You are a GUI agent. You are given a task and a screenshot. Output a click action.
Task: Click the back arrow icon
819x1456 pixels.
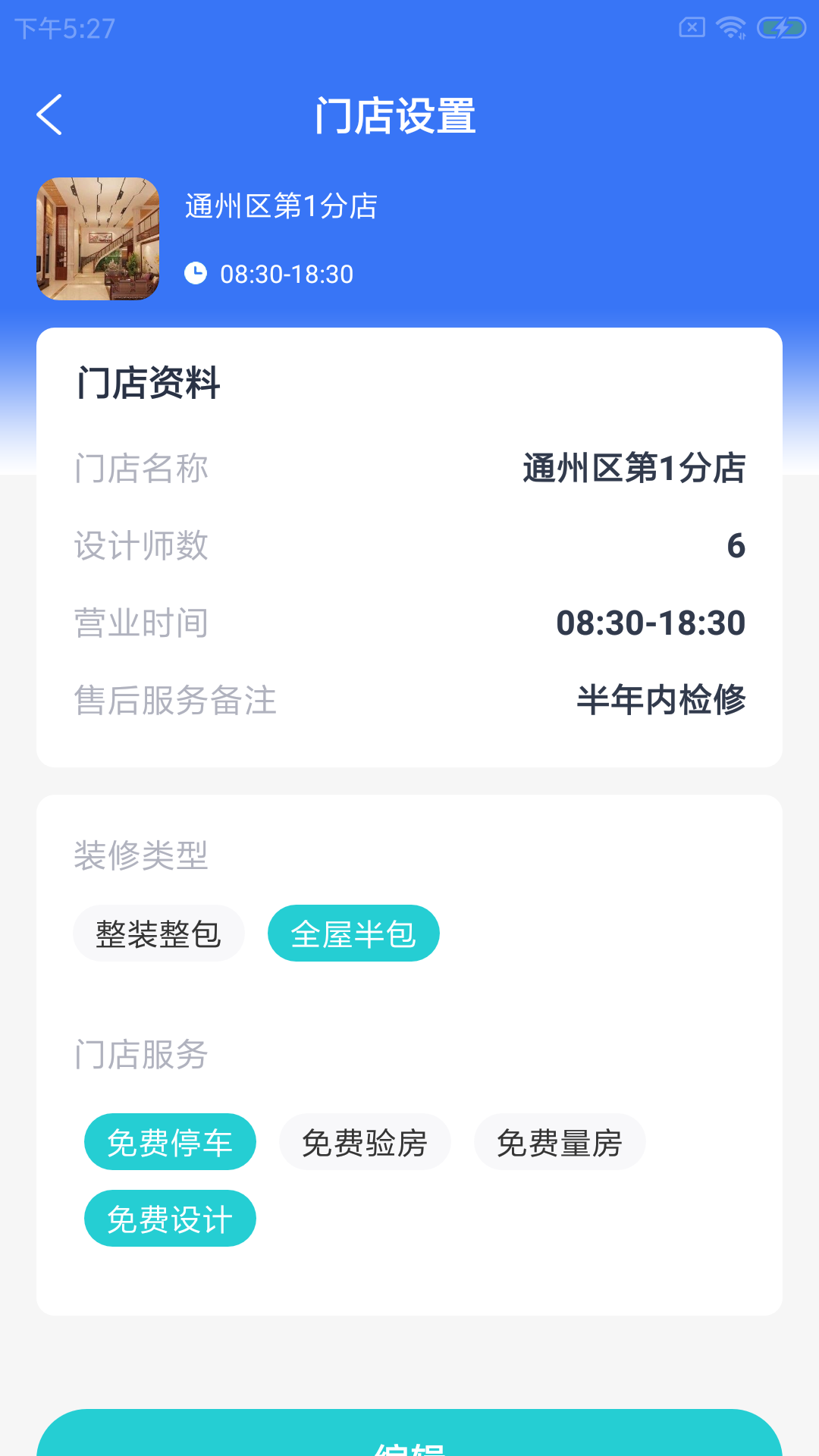[50, 115]
